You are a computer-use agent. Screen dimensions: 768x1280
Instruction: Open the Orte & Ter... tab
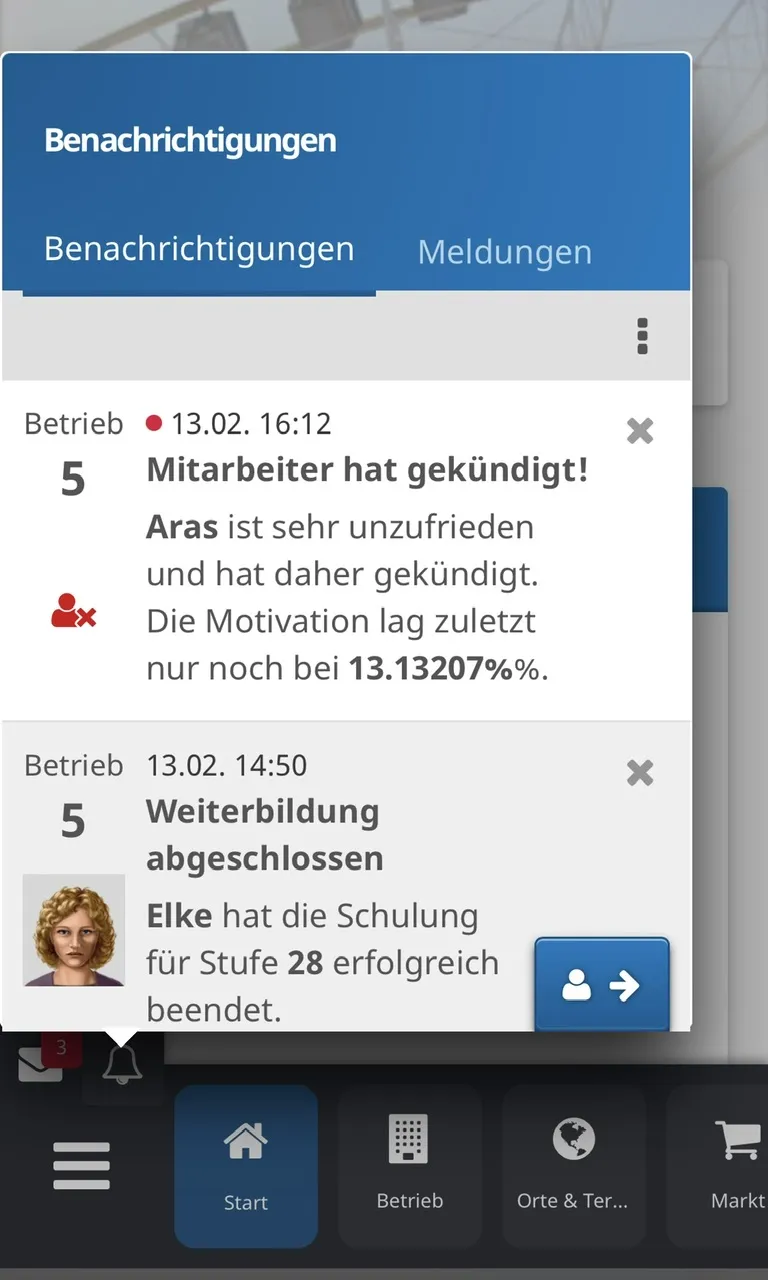click(x=573, y=1166)
